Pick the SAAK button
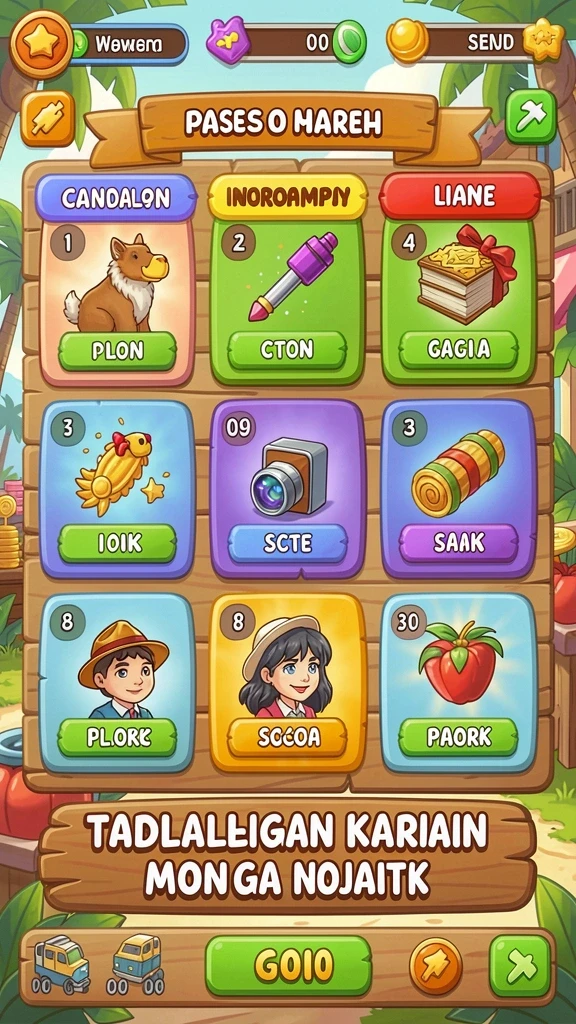This screenshot has height=1024, width=576. pyautogui.click(x=458, y=542)
